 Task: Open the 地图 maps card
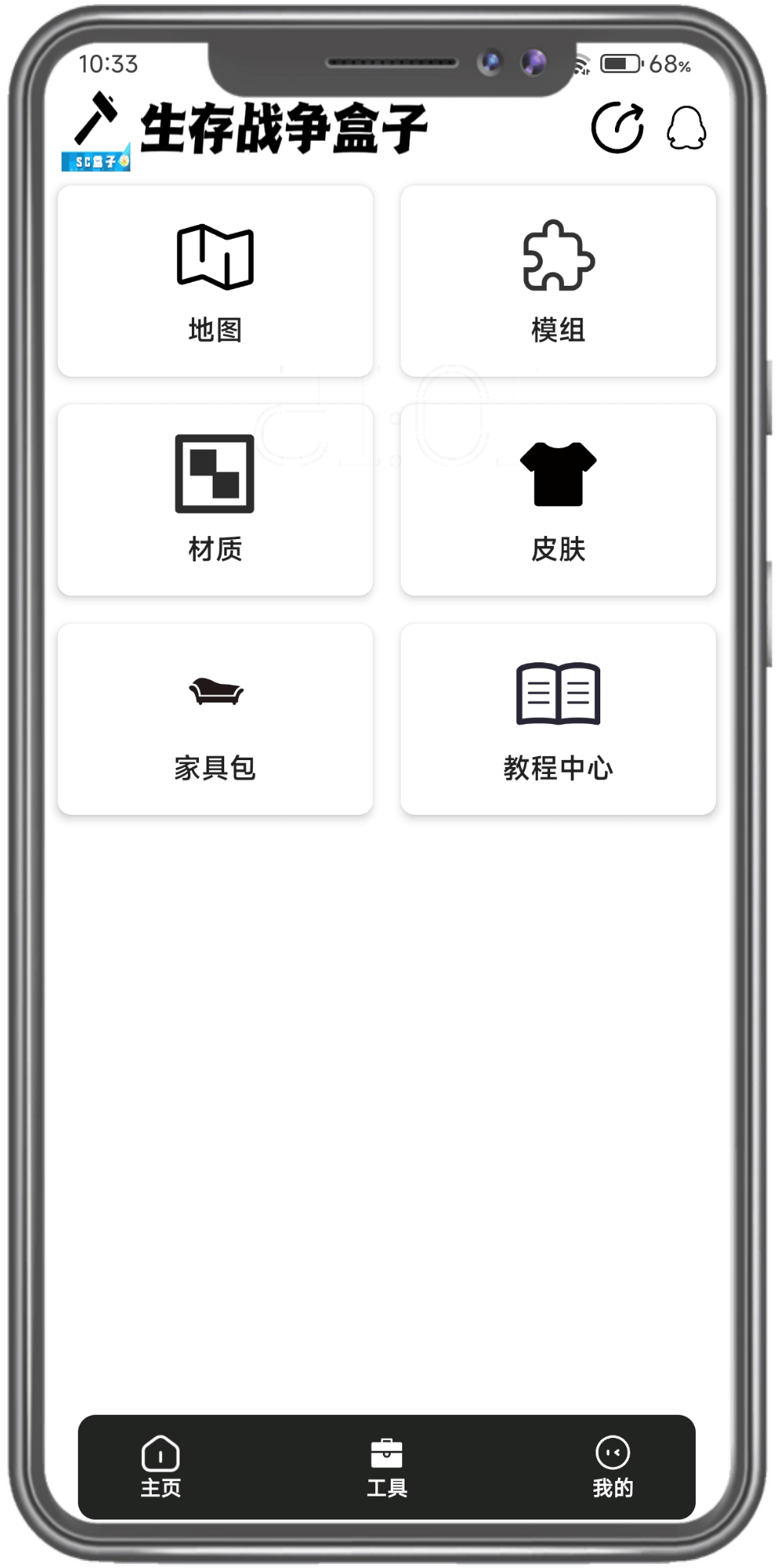215,281
